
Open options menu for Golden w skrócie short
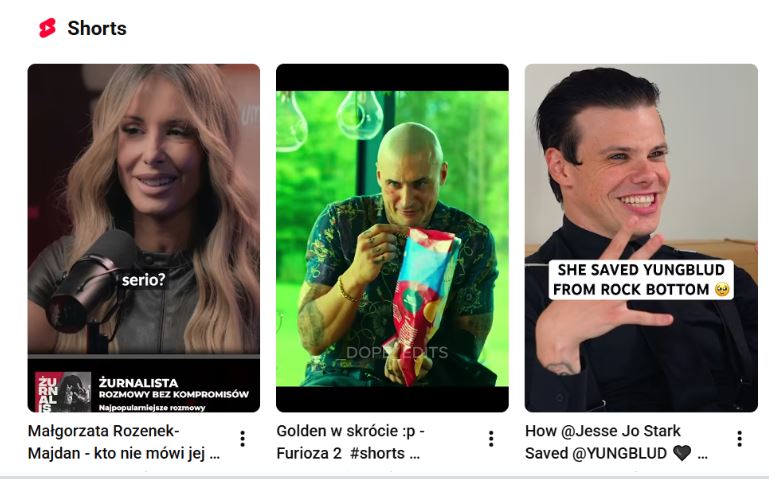click(491, 439)
